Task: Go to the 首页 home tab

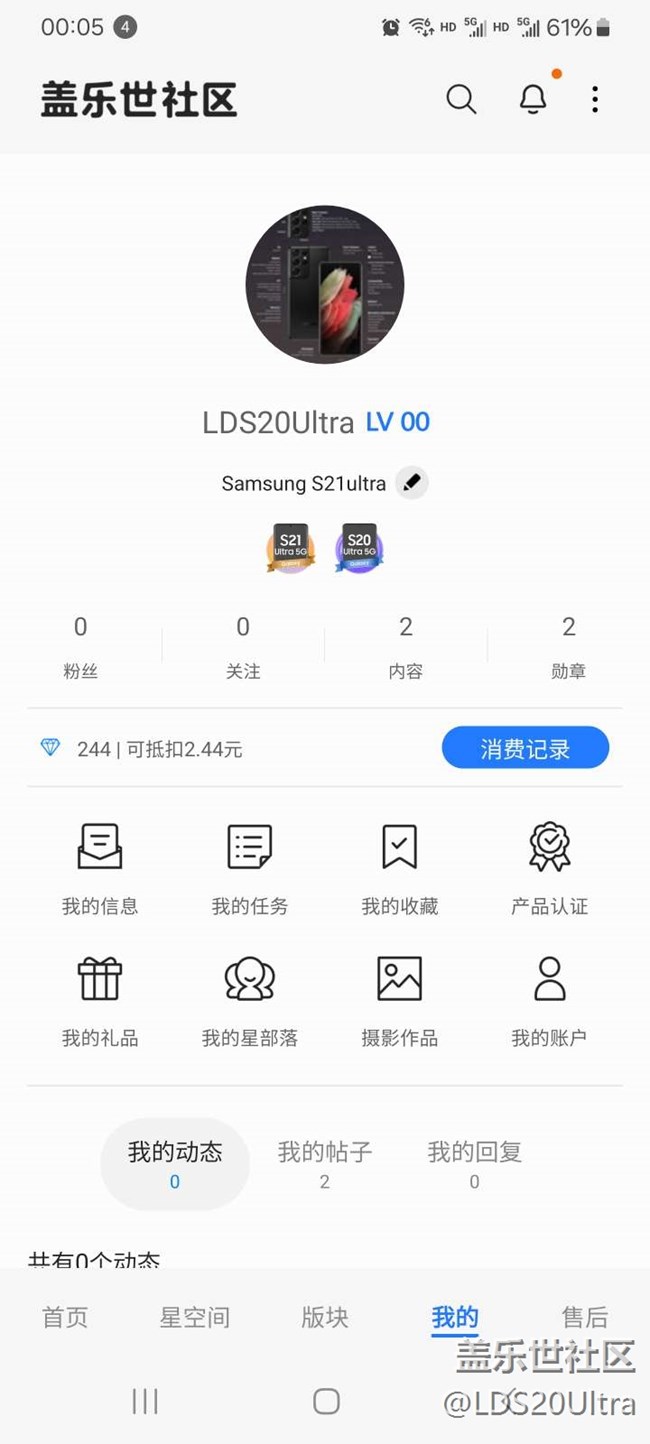Action: click(x=65, y=1317)
